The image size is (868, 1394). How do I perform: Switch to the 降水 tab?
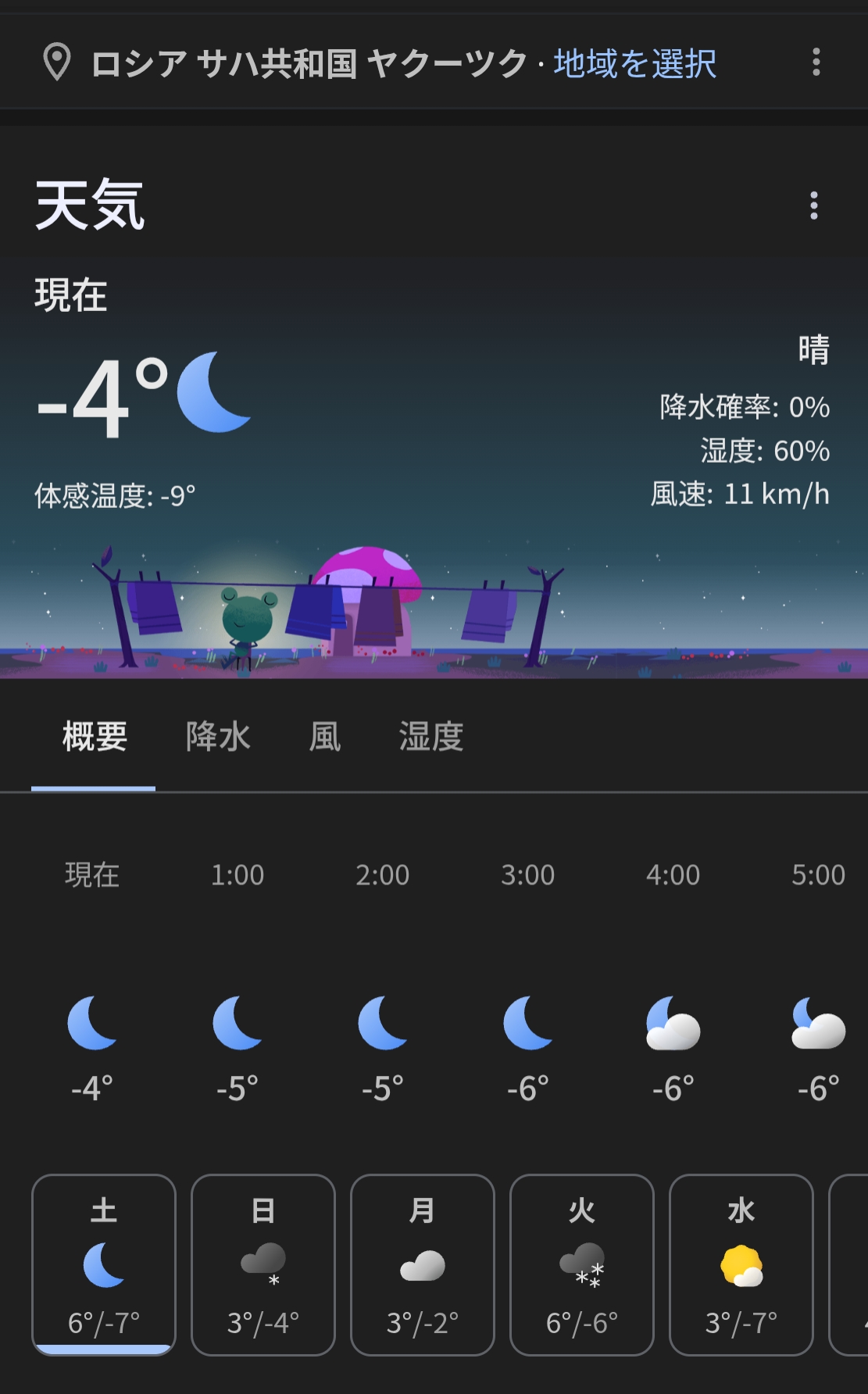coord(218,737)
